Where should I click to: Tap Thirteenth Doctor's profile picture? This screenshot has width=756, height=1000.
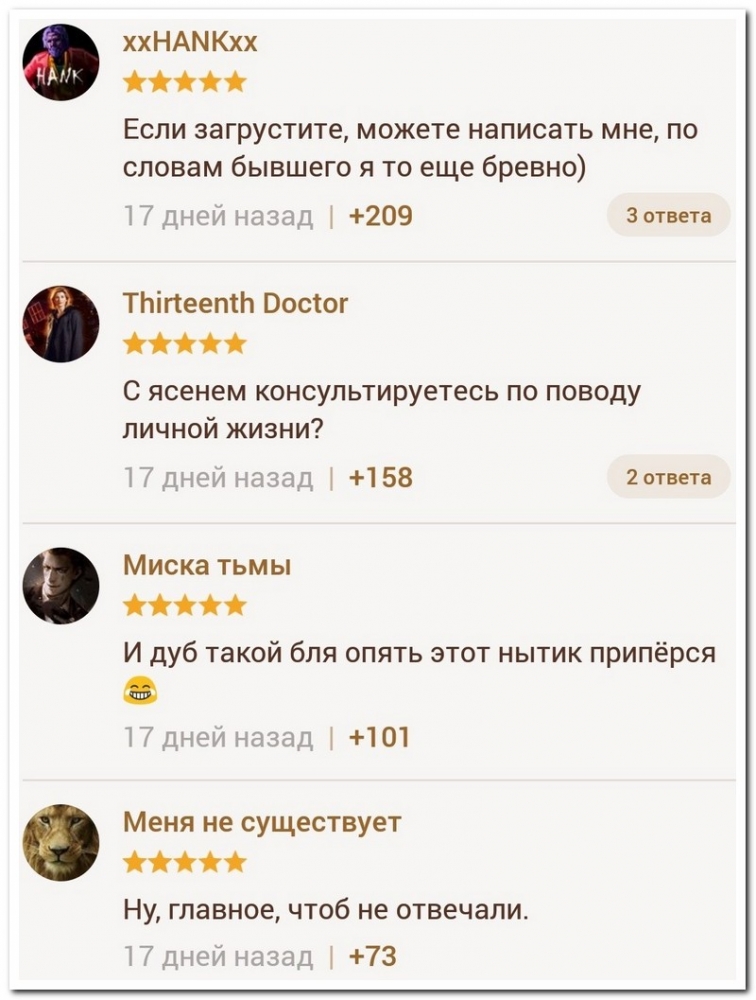(61, 324)
